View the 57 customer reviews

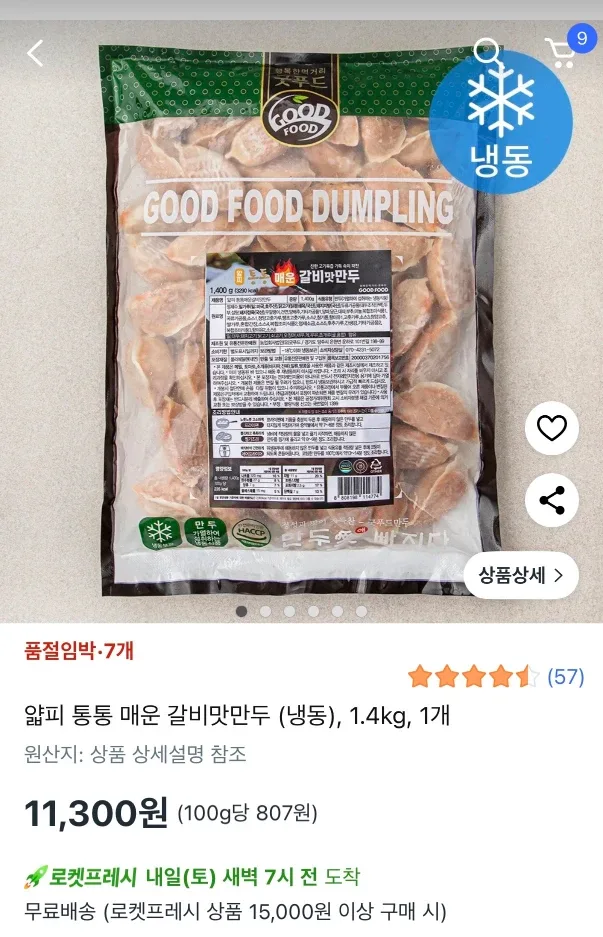click(565, 677)
